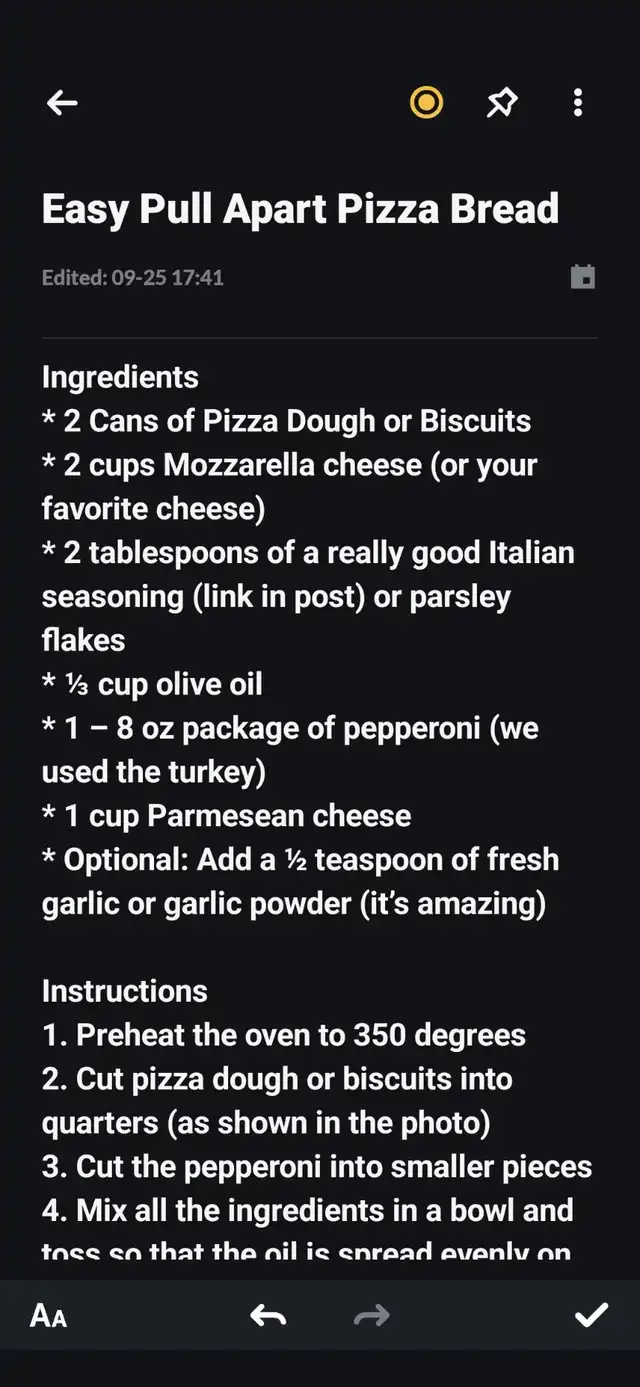Viewport: 640px width, 1387px height.
Task: Open the three-dot overflow menu
Action: click(578, 103)
